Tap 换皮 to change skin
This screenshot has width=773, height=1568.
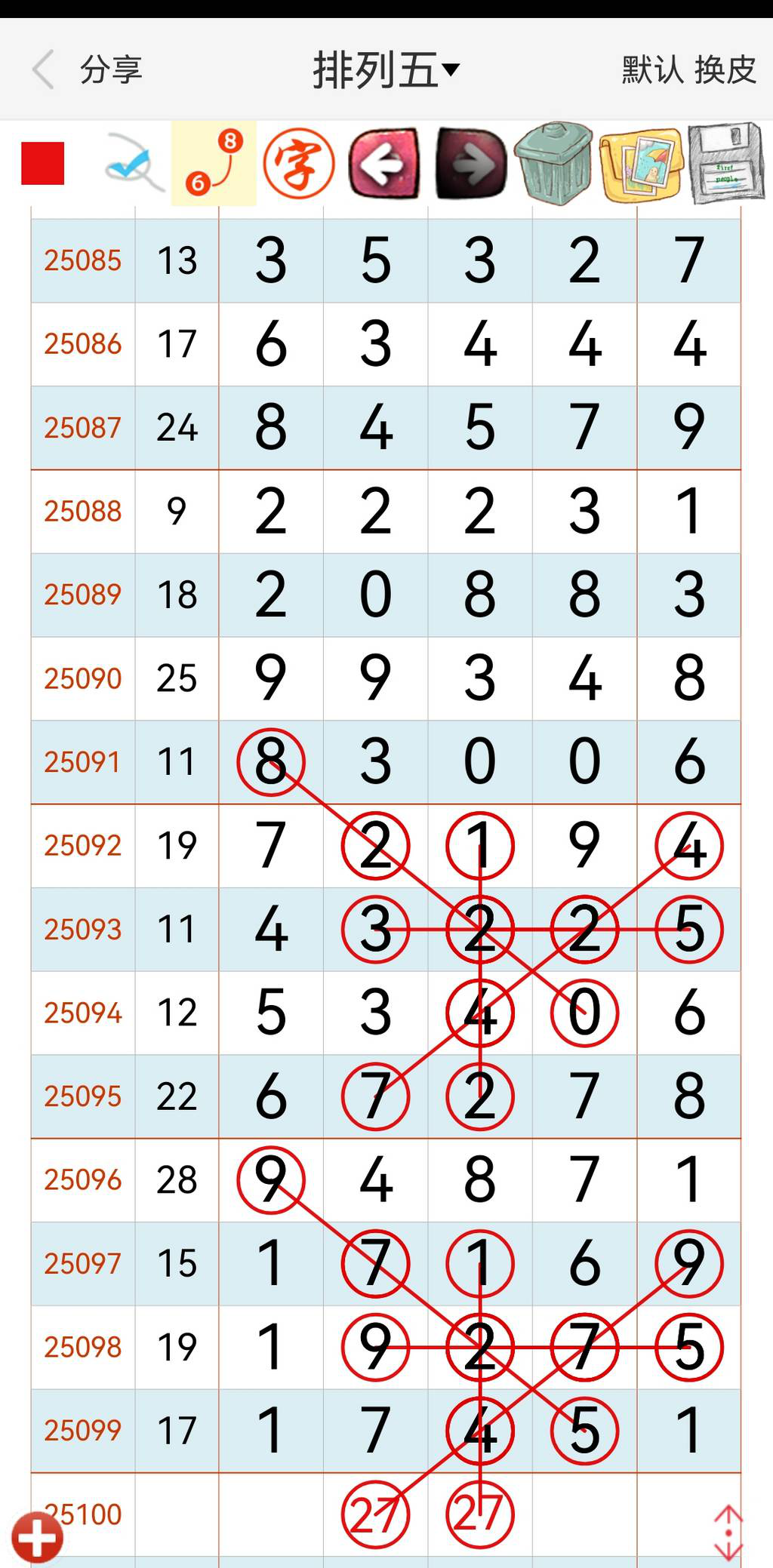(x=725, y=69)
